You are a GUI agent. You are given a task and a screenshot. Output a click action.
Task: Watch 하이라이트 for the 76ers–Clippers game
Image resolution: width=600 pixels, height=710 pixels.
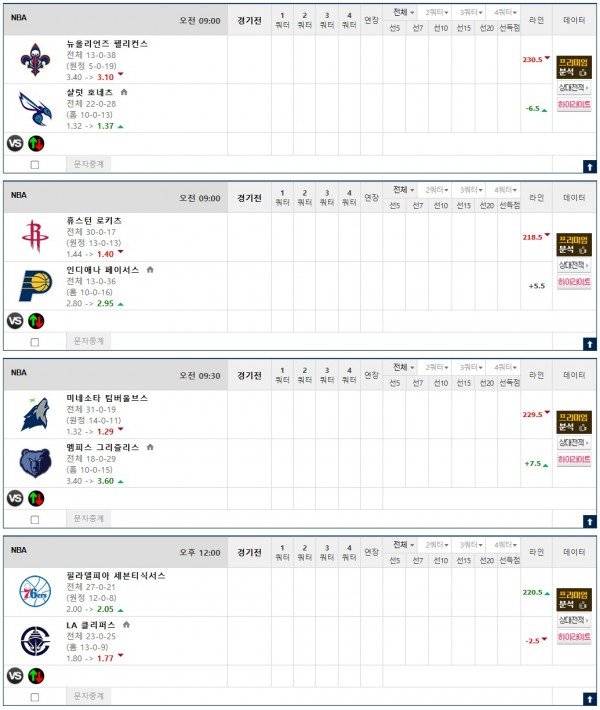(x=574, y=637)
